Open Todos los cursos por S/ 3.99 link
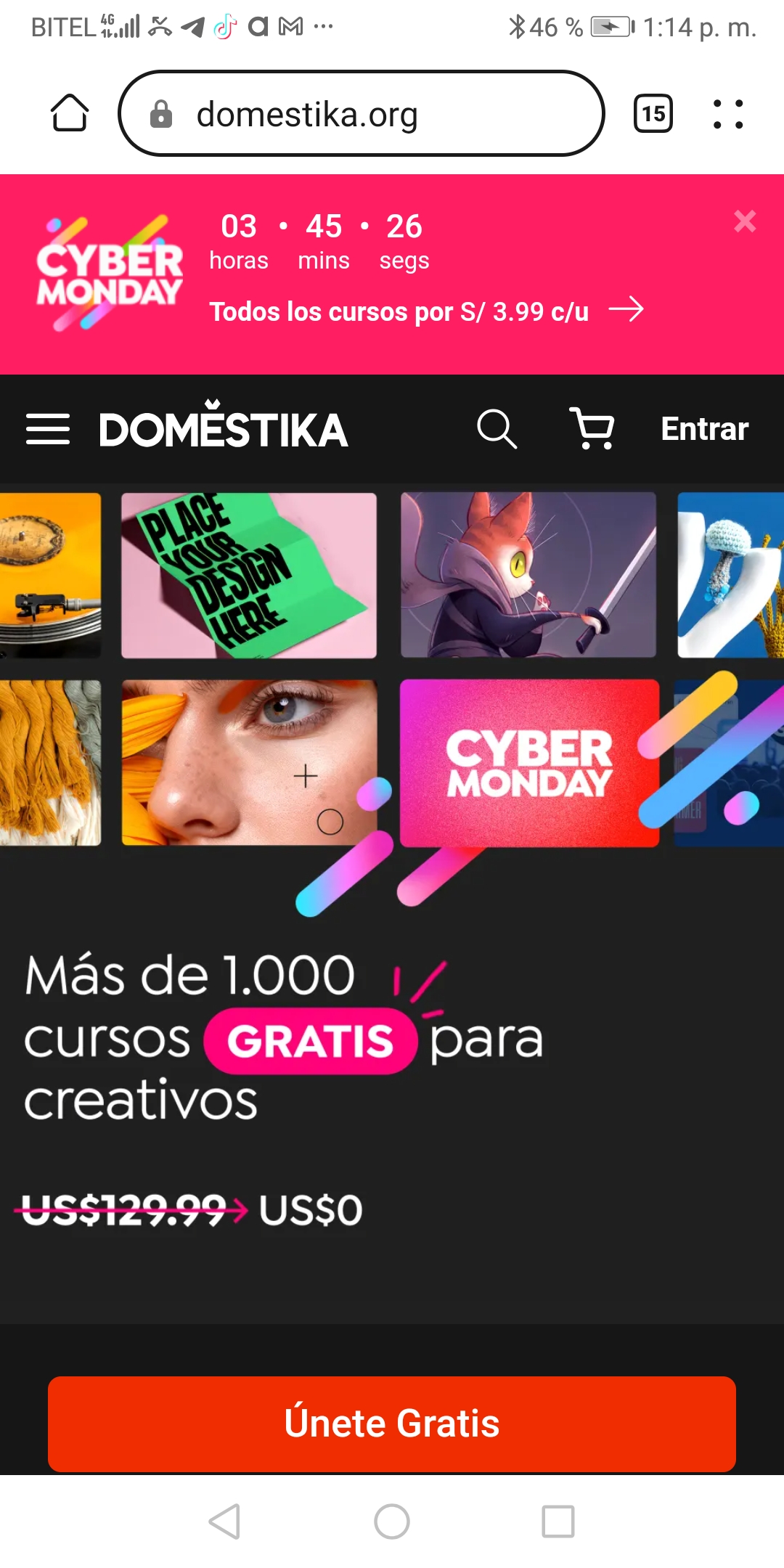Image resolution: width=784 pixels, height=1568 pixels. point(399,311)
